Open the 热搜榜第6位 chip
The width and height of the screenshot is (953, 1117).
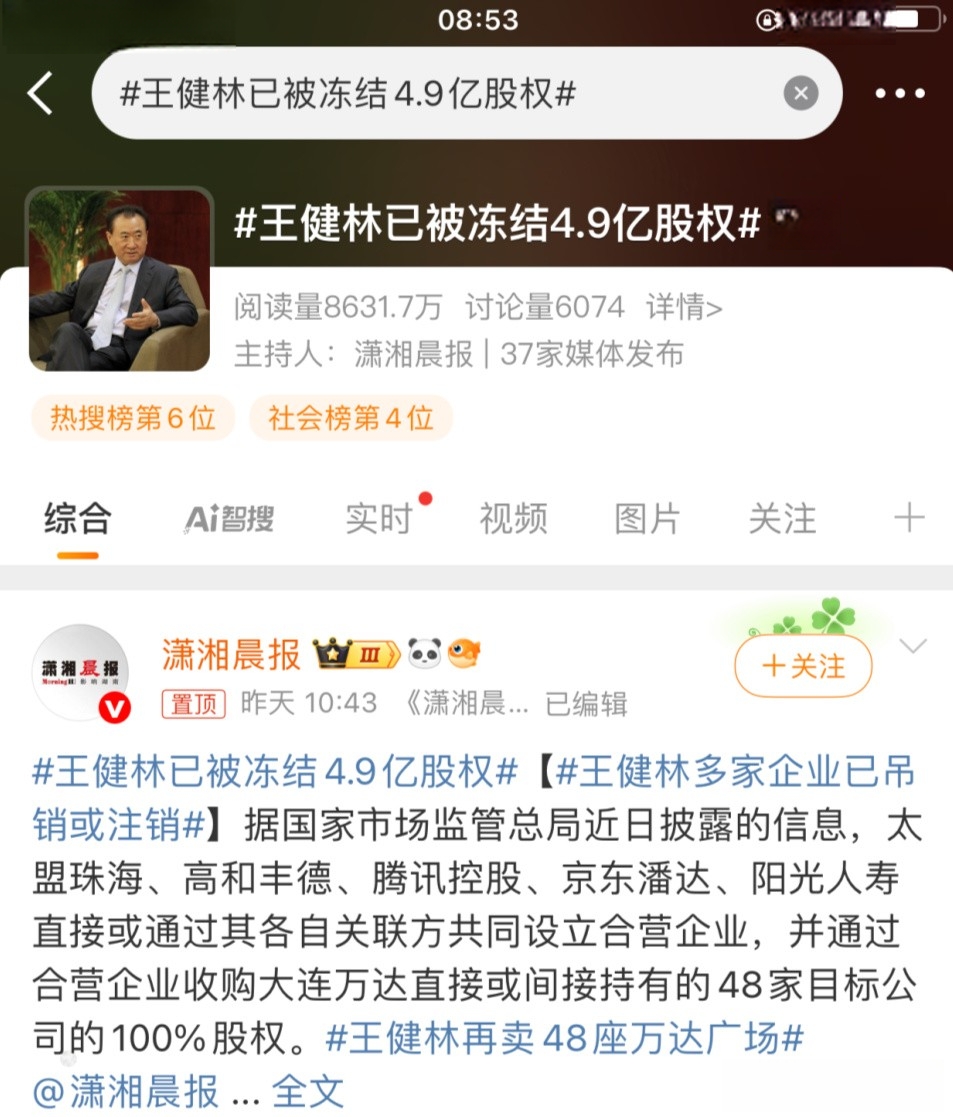point(133,418)
